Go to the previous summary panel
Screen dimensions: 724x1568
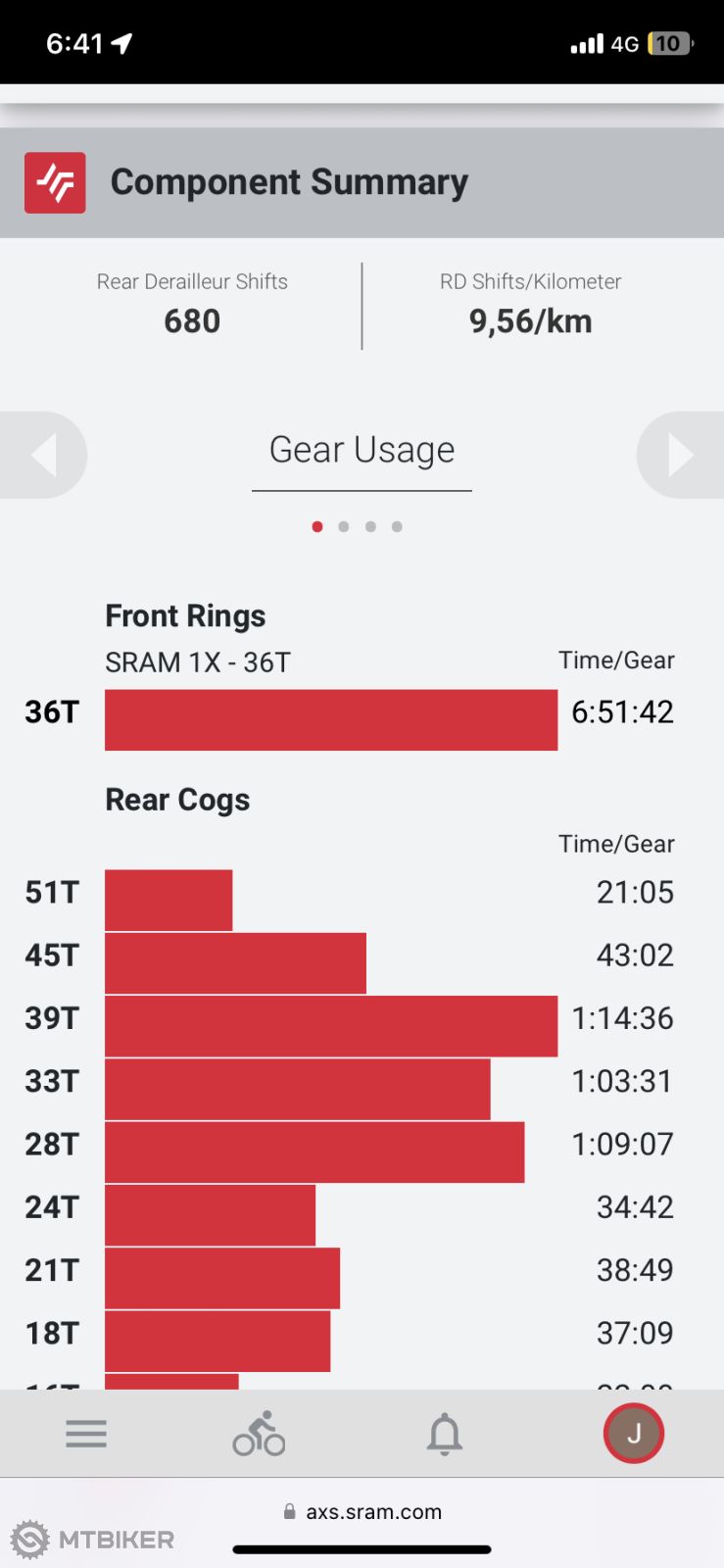tap(43, 456)
